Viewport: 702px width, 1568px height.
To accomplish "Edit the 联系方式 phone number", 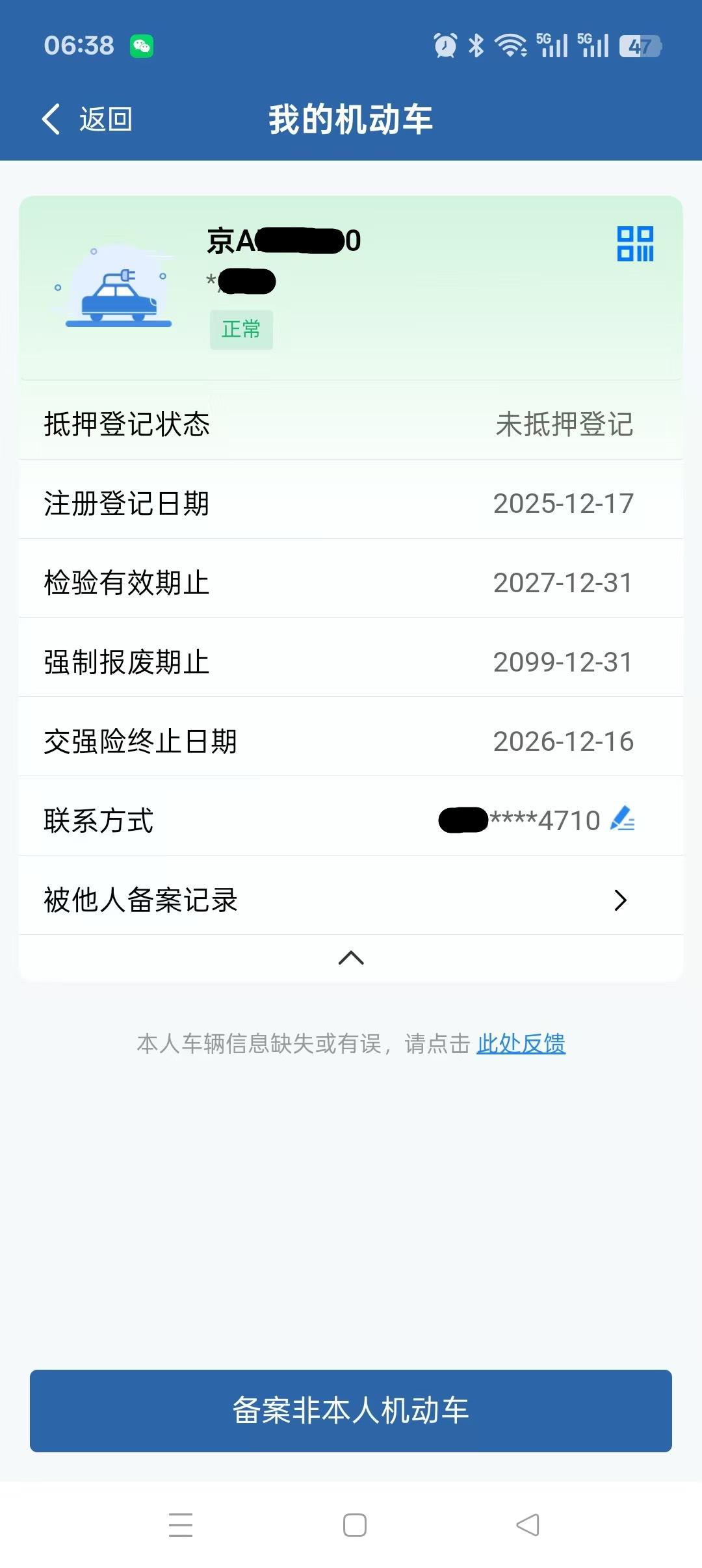I will 622,819.
